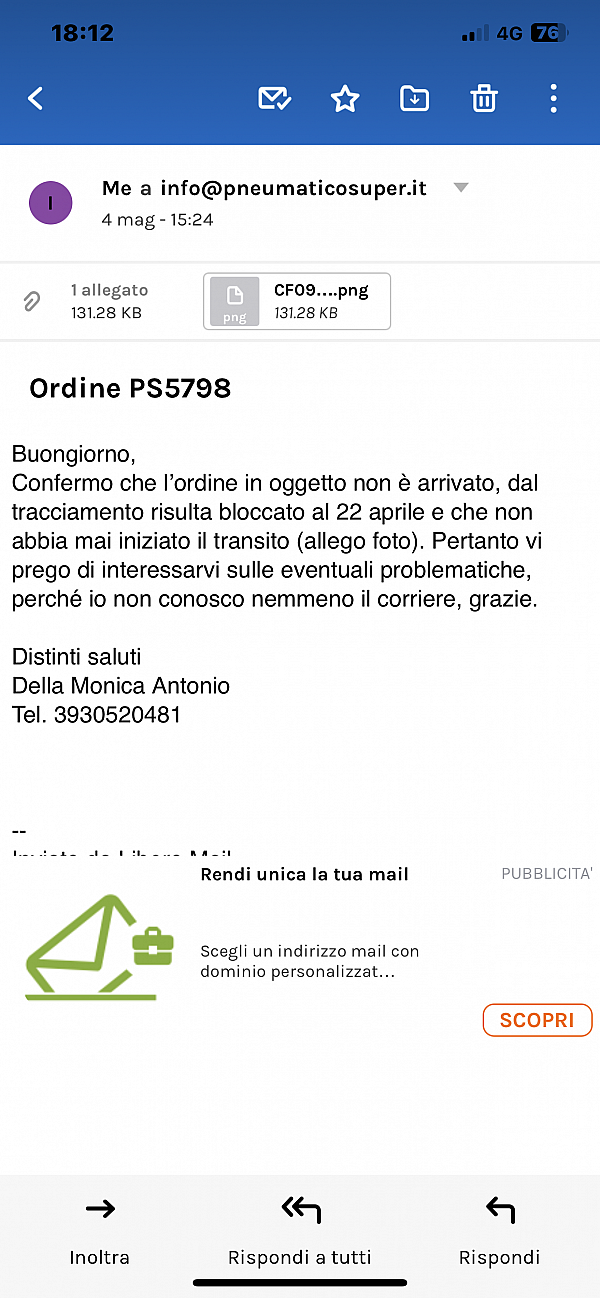Delete this email with the trash icon
Viewport: 600px width, 1298px height.
pyautogui.click(x=484, y=98)
